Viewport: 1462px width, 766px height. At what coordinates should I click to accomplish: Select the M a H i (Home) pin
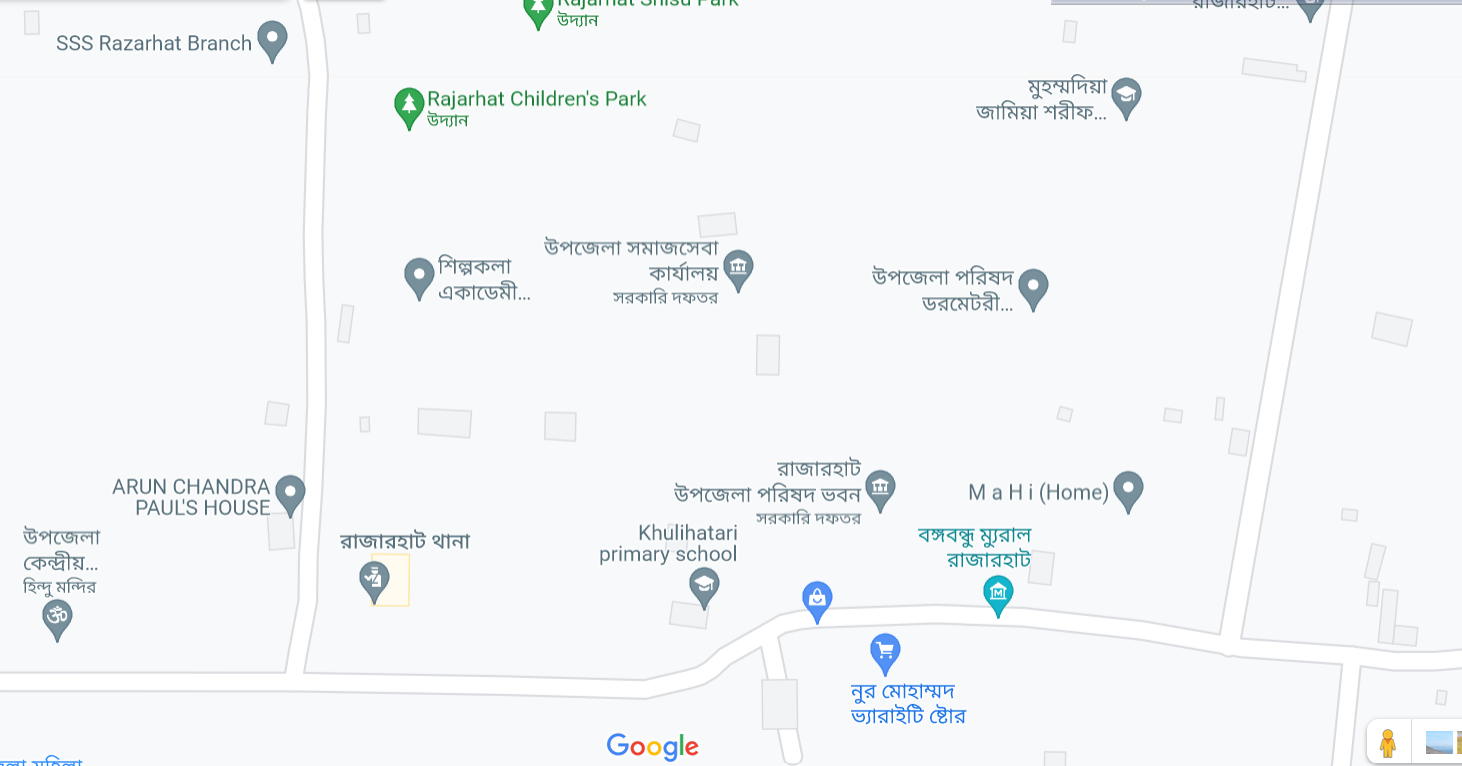click(1128, 491)
